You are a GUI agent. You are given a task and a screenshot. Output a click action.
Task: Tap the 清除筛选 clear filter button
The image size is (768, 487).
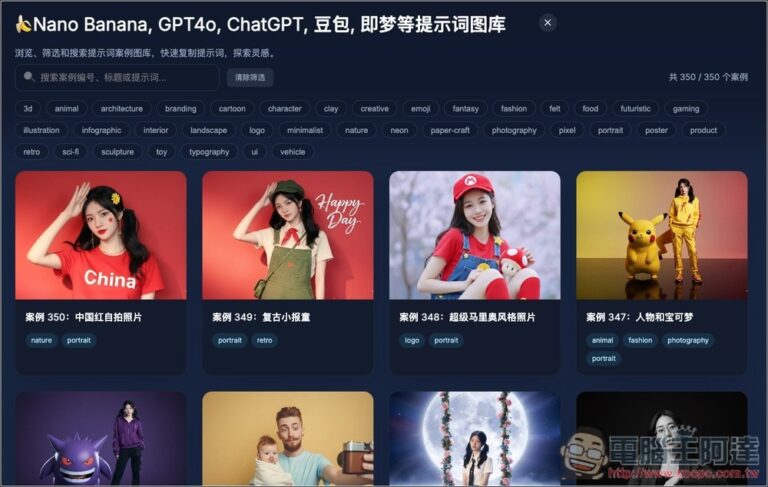250,77
